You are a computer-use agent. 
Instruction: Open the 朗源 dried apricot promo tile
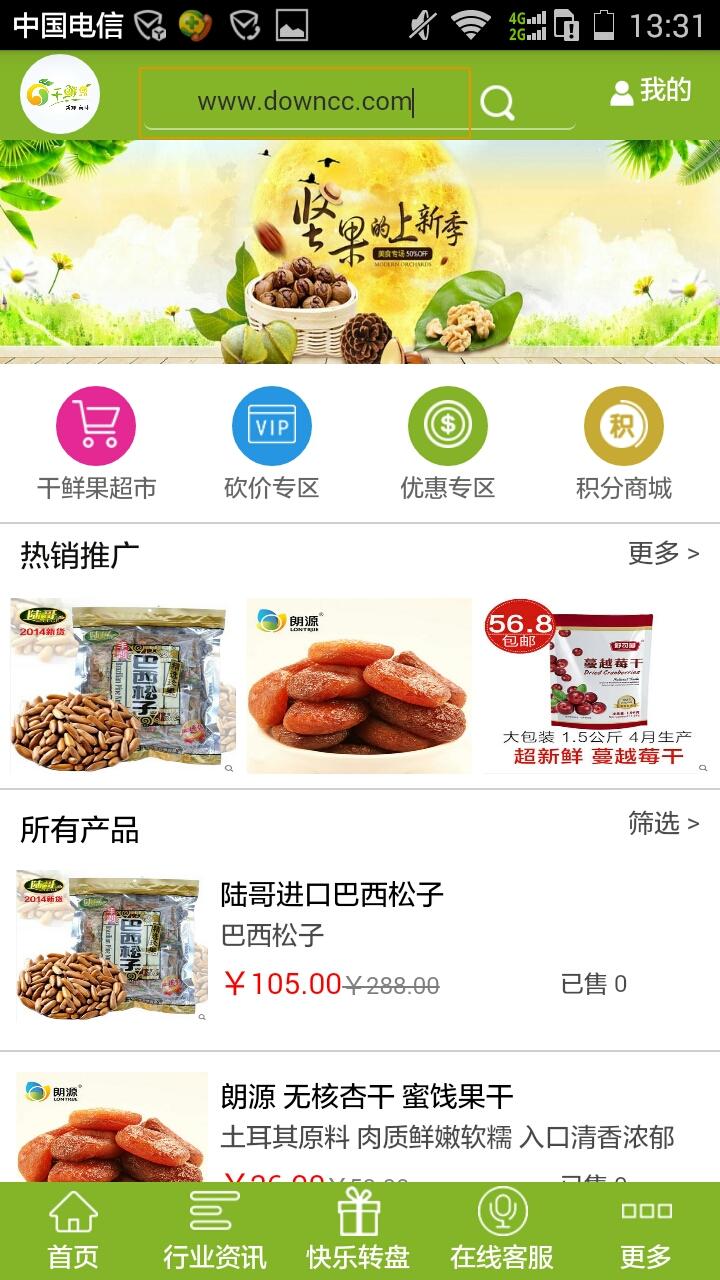359,686
